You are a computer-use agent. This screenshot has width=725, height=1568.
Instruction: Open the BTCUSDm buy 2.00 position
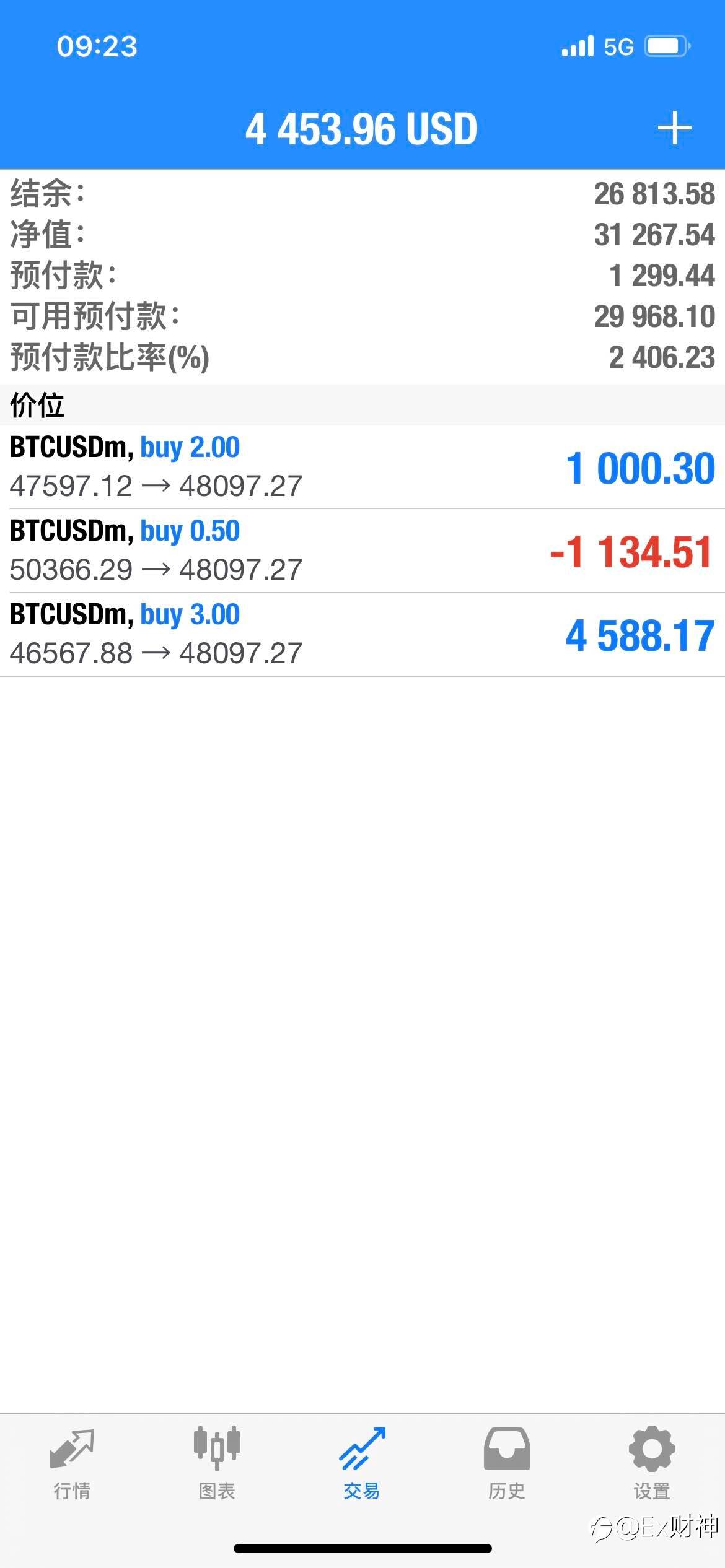click(362, 467)
